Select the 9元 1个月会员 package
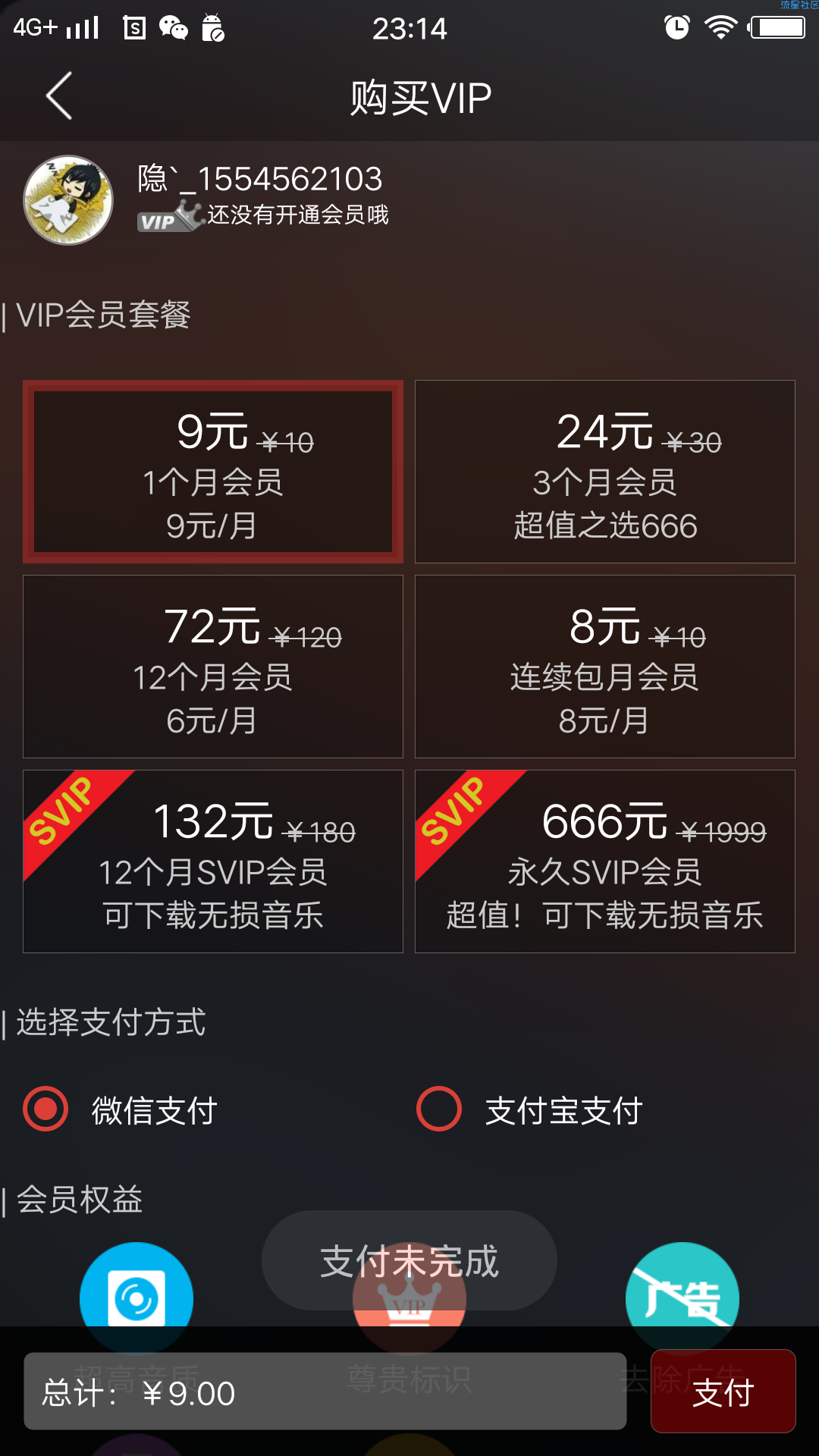This screenshot has height=1456, width=819. click(213, 472)
